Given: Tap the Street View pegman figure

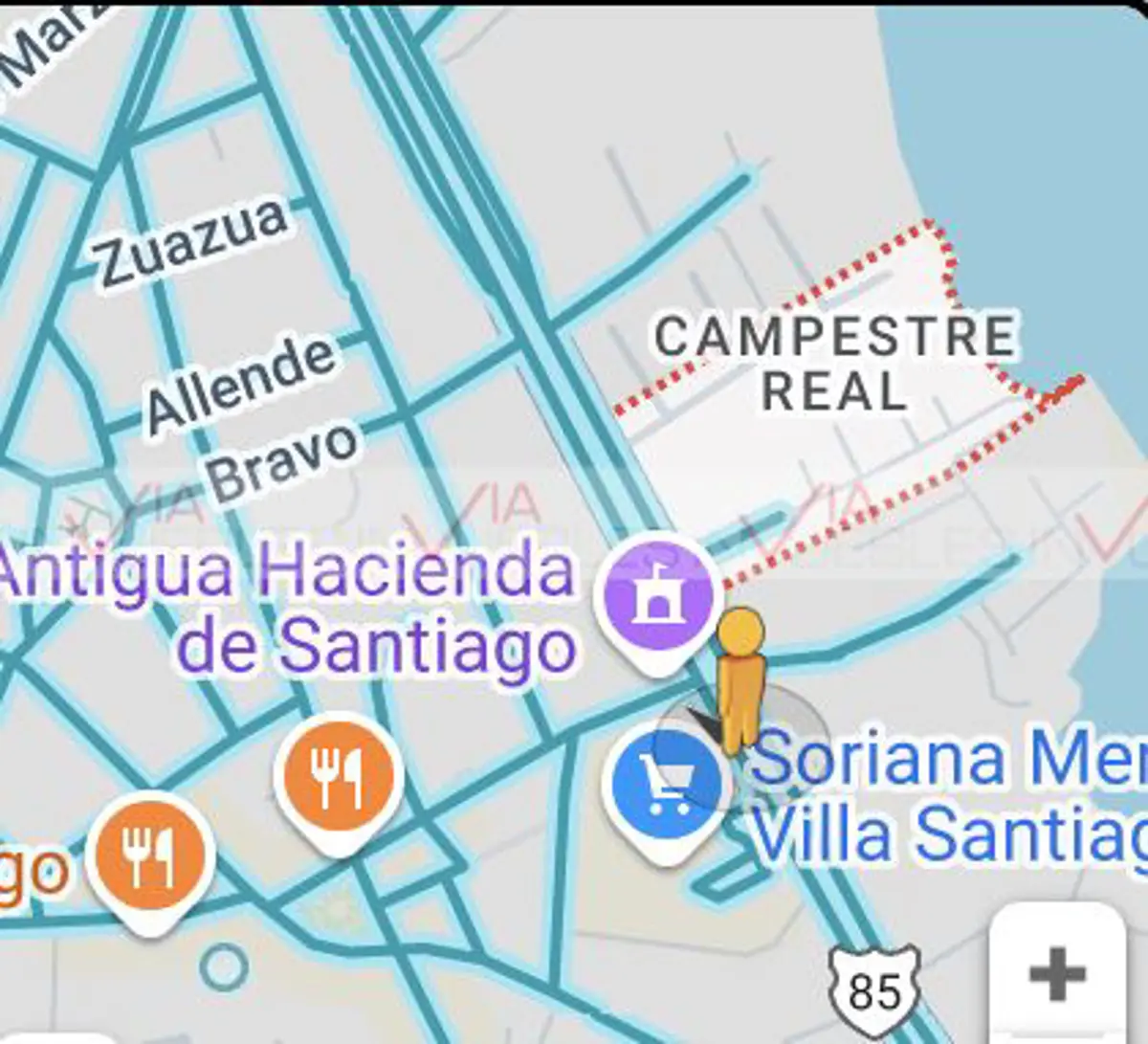Looking at the screenshot, I should click(740, 680).
